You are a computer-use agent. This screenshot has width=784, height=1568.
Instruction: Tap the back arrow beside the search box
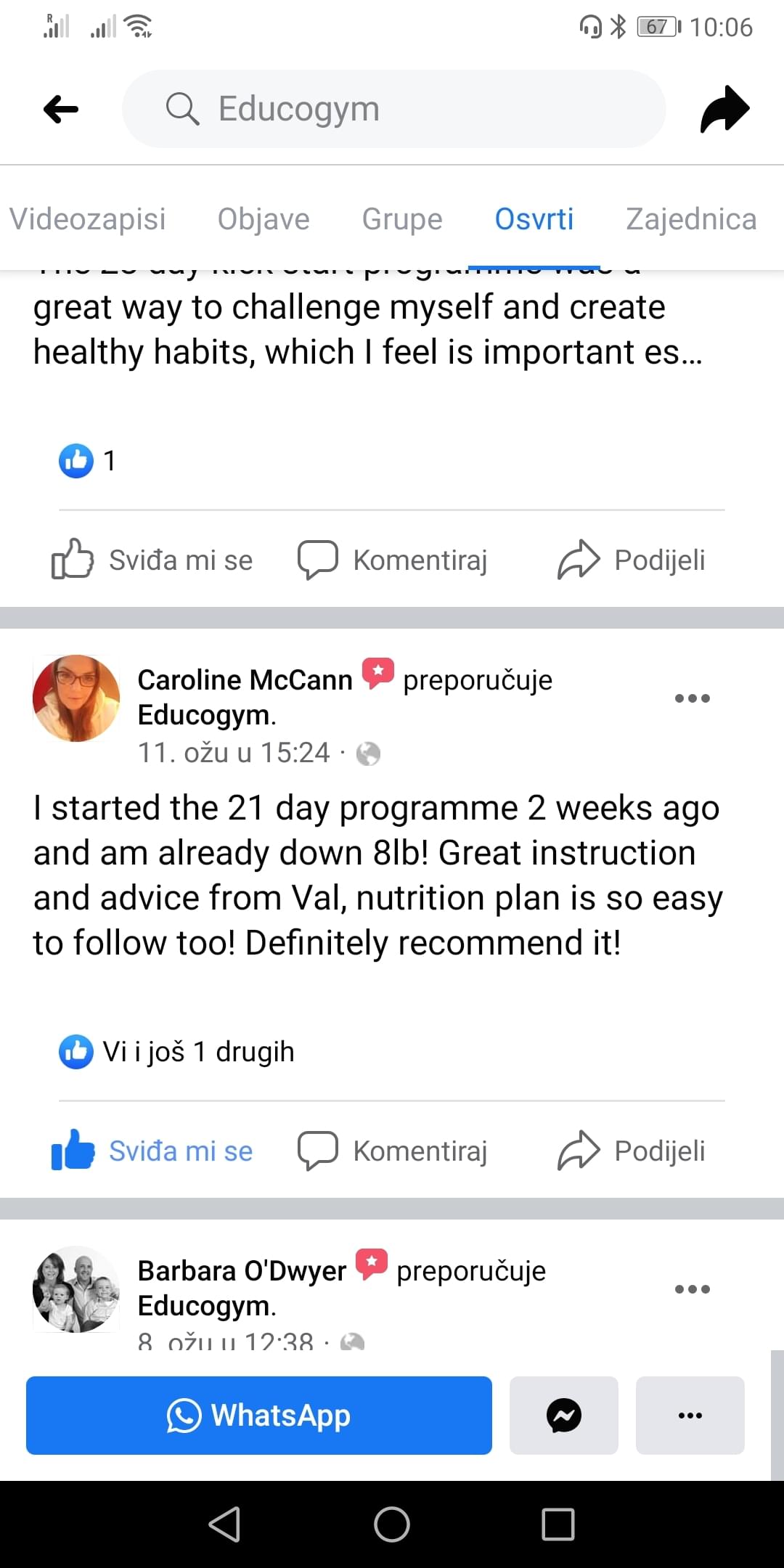click(x=61, y=110)
